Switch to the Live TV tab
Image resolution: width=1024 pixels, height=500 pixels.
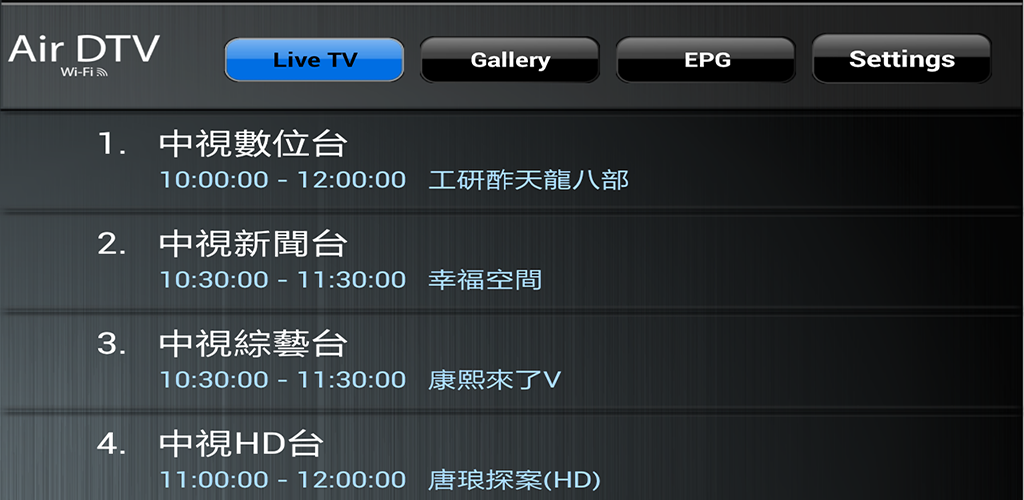(x=314, y=60)
